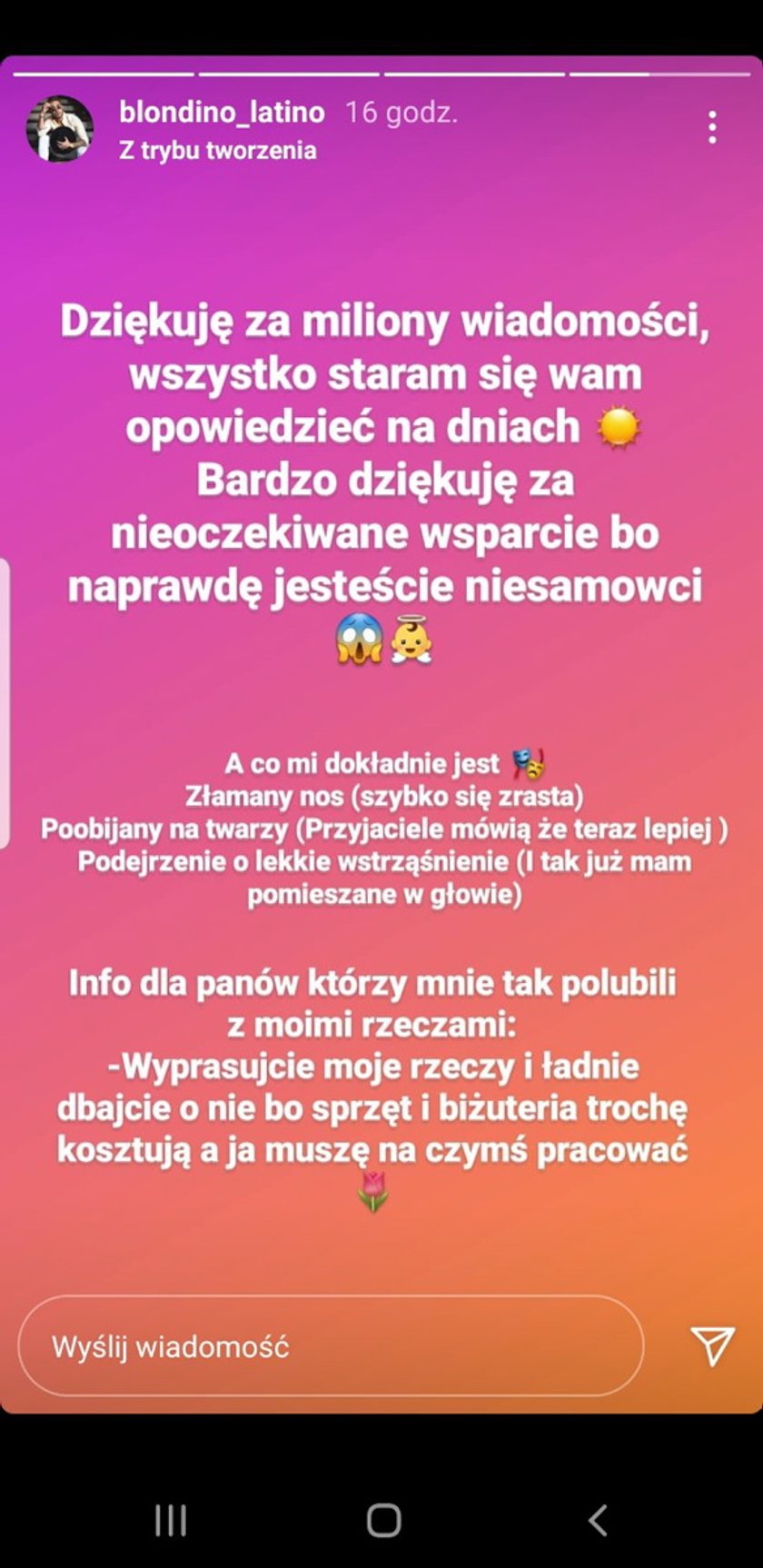763x1568 pixels.
Task: Open the recent apps view
Action: click(170, 1520)
